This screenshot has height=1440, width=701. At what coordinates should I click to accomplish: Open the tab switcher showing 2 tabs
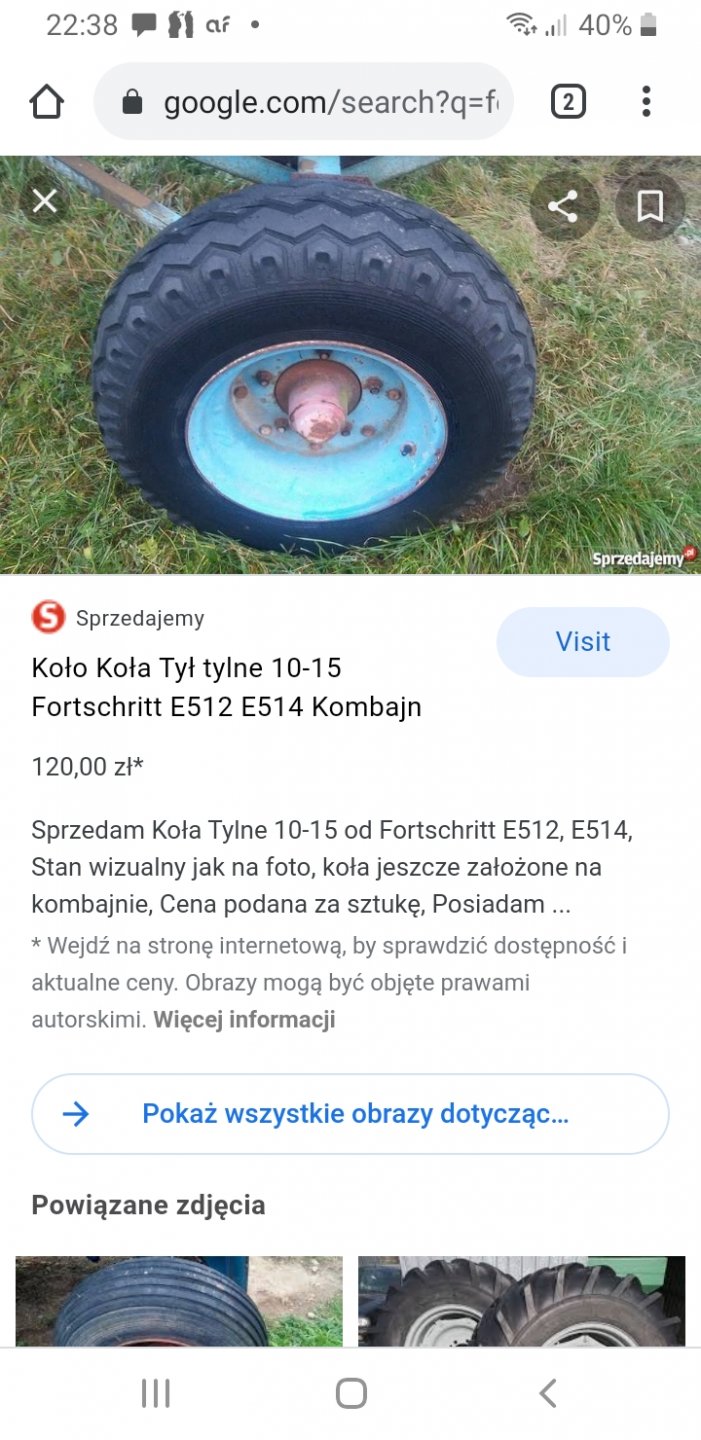pyautogui.click(x=568, y=102)
